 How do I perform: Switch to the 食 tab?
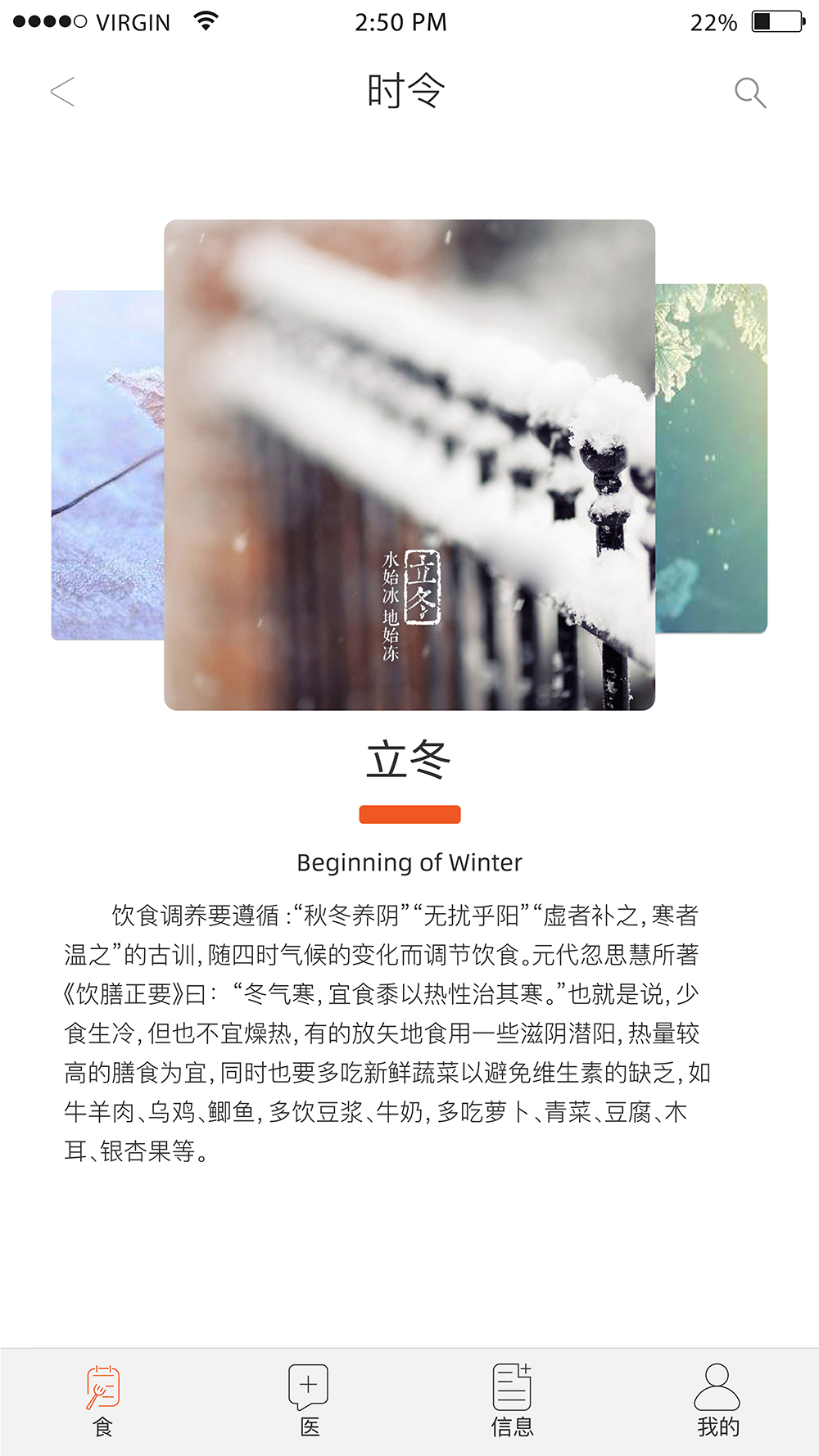coord(103,1400)
